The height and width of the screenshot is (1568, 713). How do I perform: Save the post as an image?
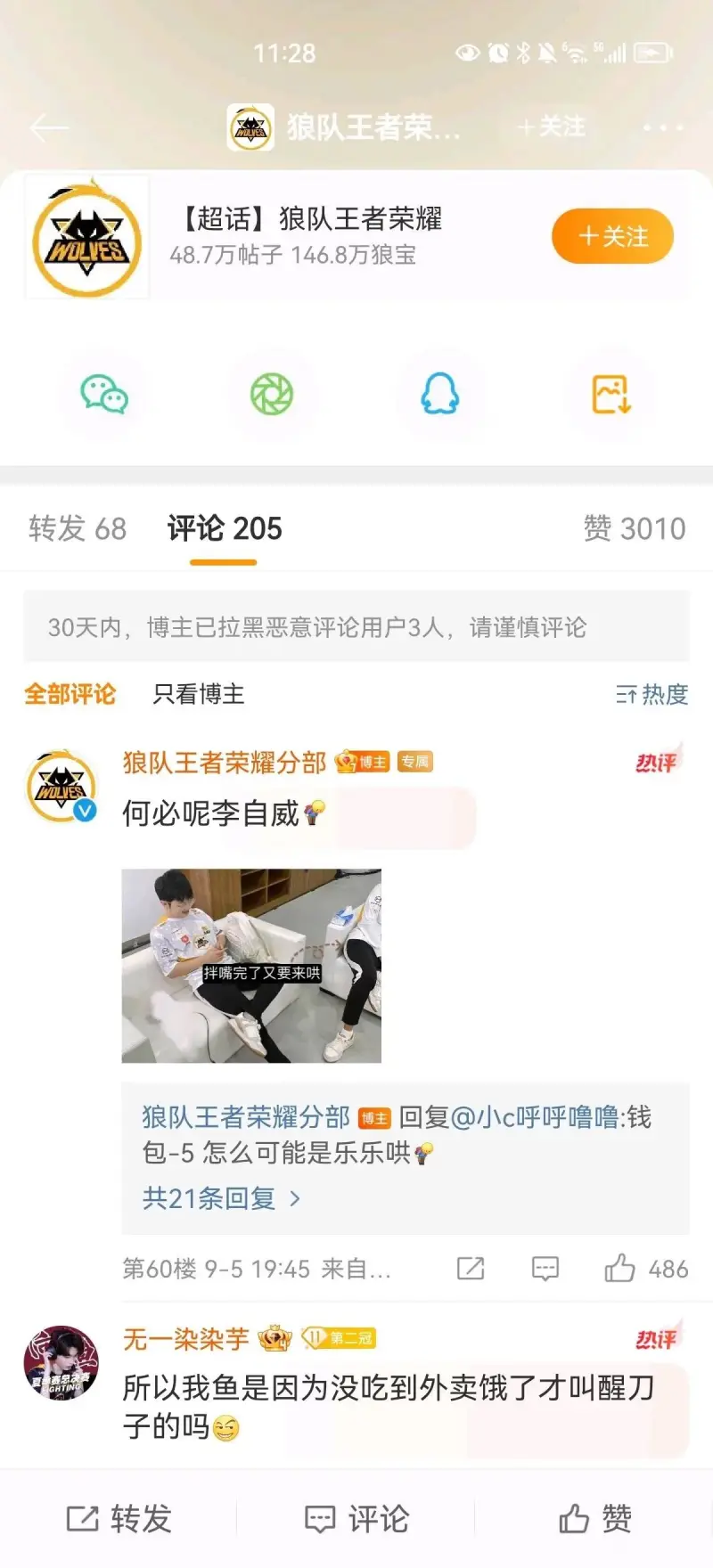pos(611,395)
